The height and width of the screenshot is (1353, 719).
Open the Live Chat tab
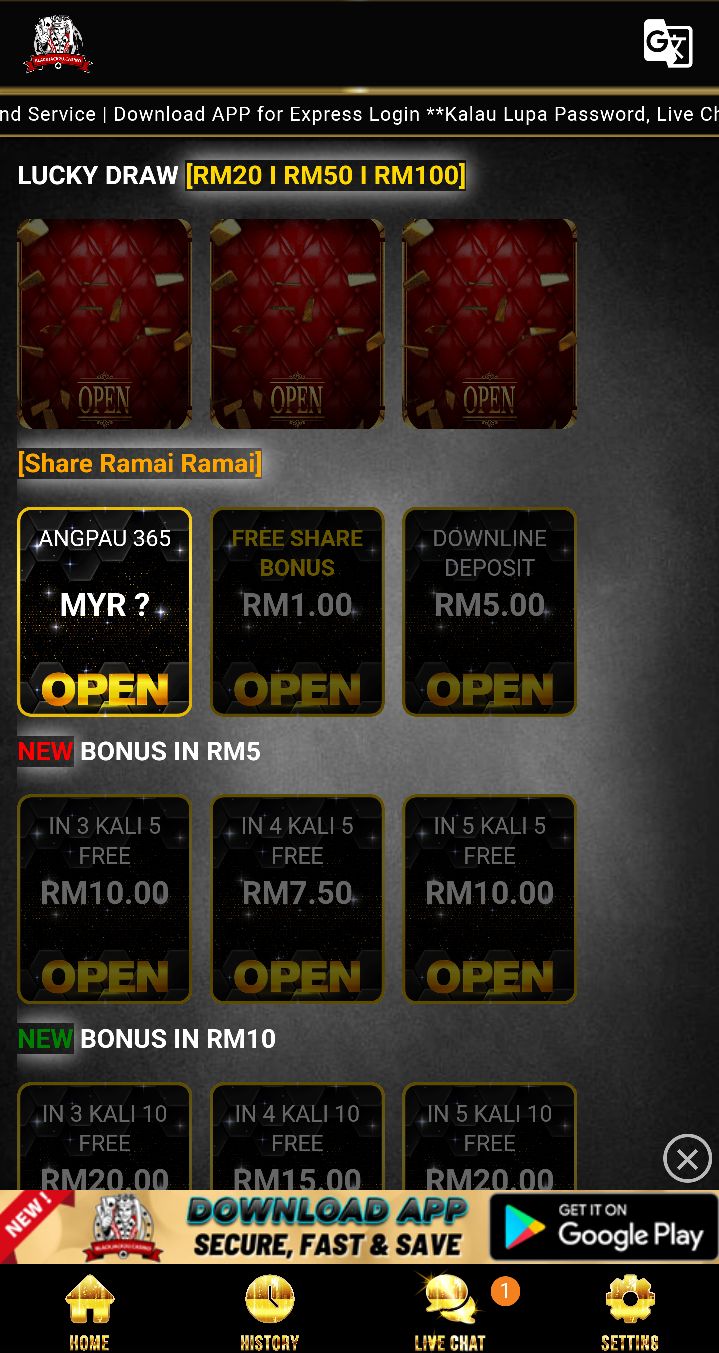[450, 1312]
